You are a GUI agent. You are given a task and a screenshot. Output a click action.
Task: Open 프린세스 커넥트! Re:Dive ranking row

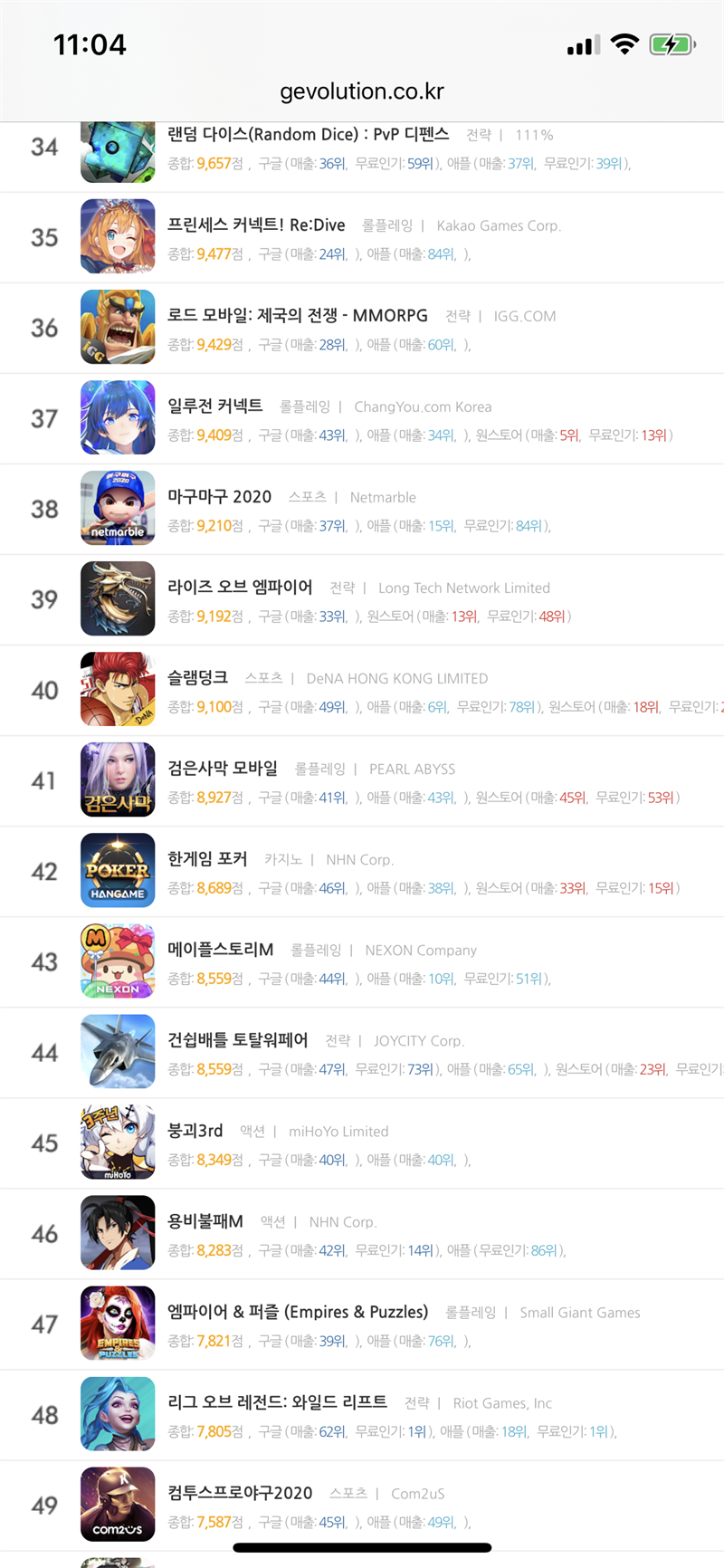tap(256, 225)
